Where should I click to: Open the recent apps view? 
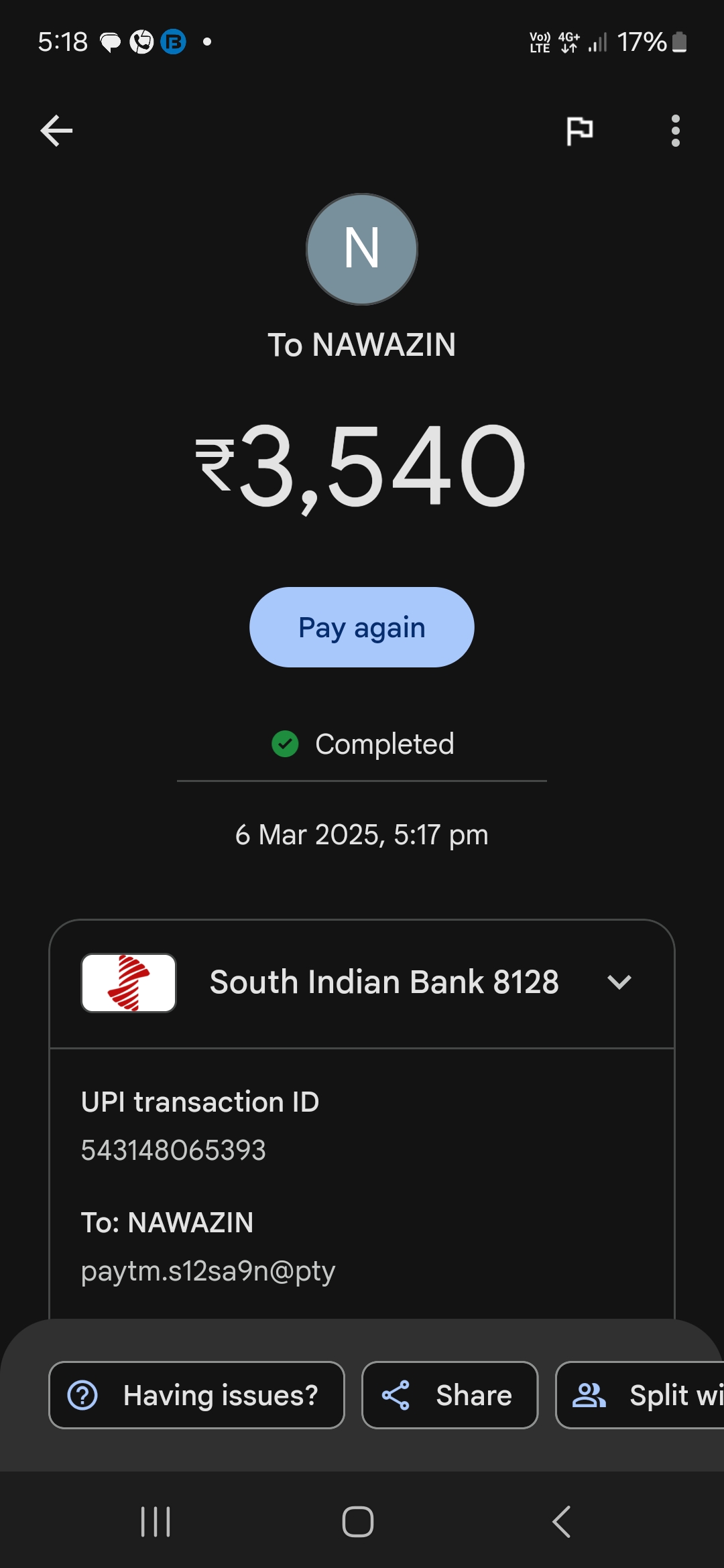coord(156,1521)
